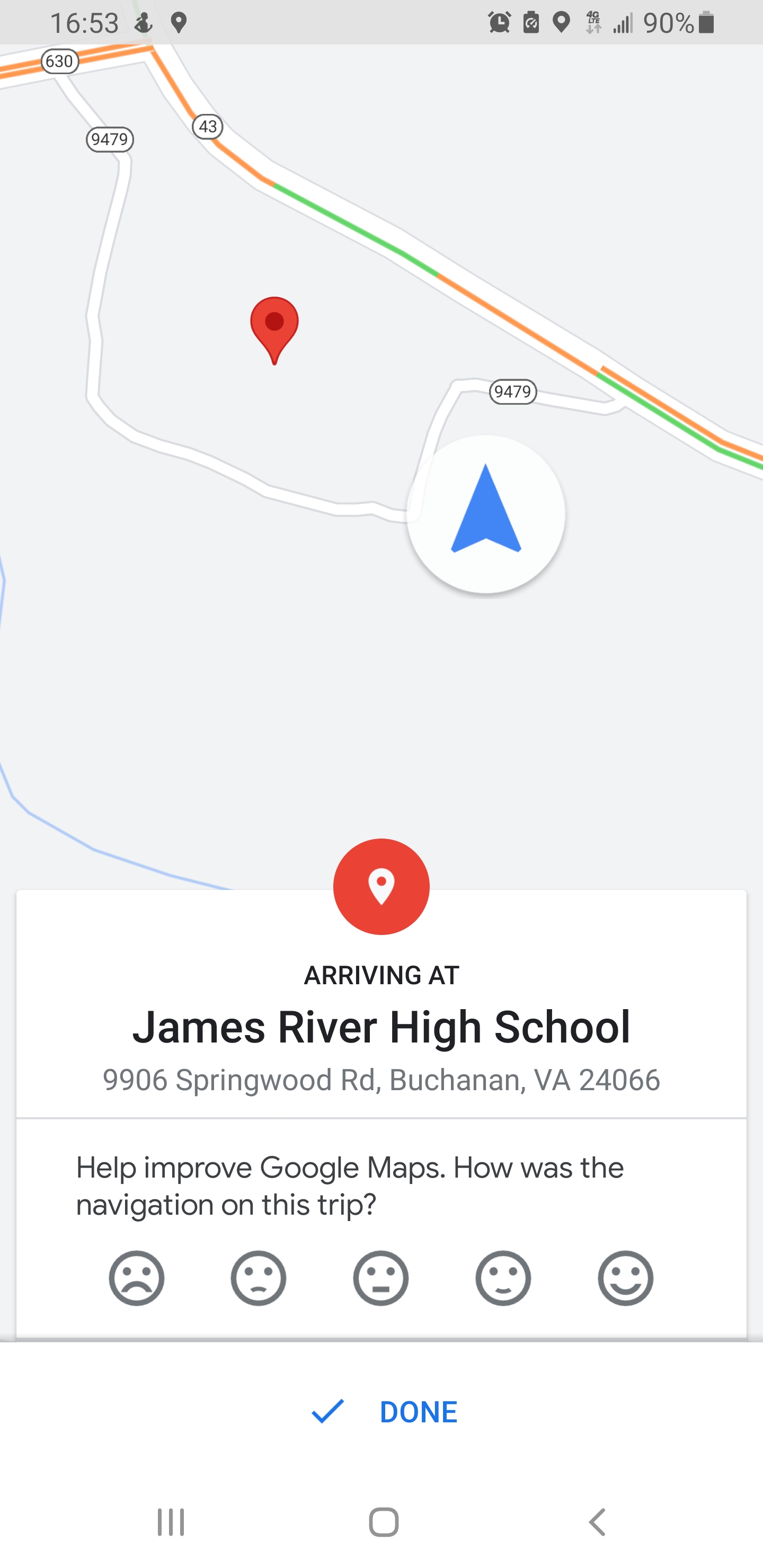This screenshot has height=1568, width=763.
Task: Choose the slightly sad face rating
Action: point(258,1278)
